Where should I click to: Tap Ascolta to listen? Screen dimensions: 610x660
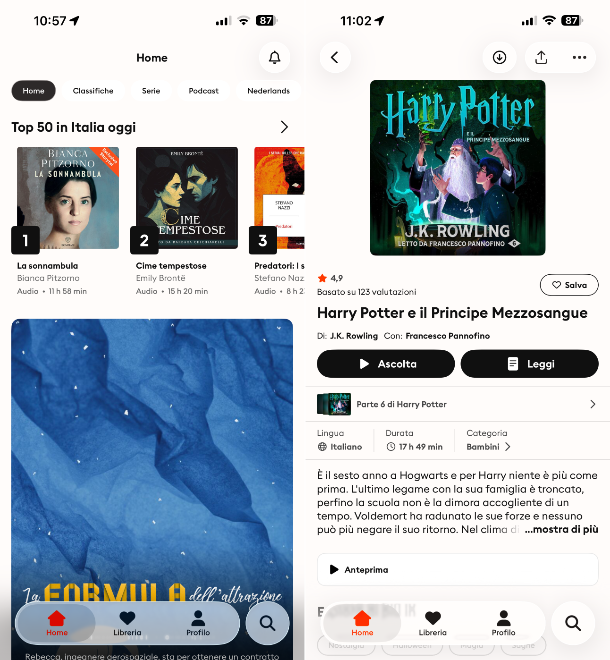pyautogui.click(x=386, y=364)
